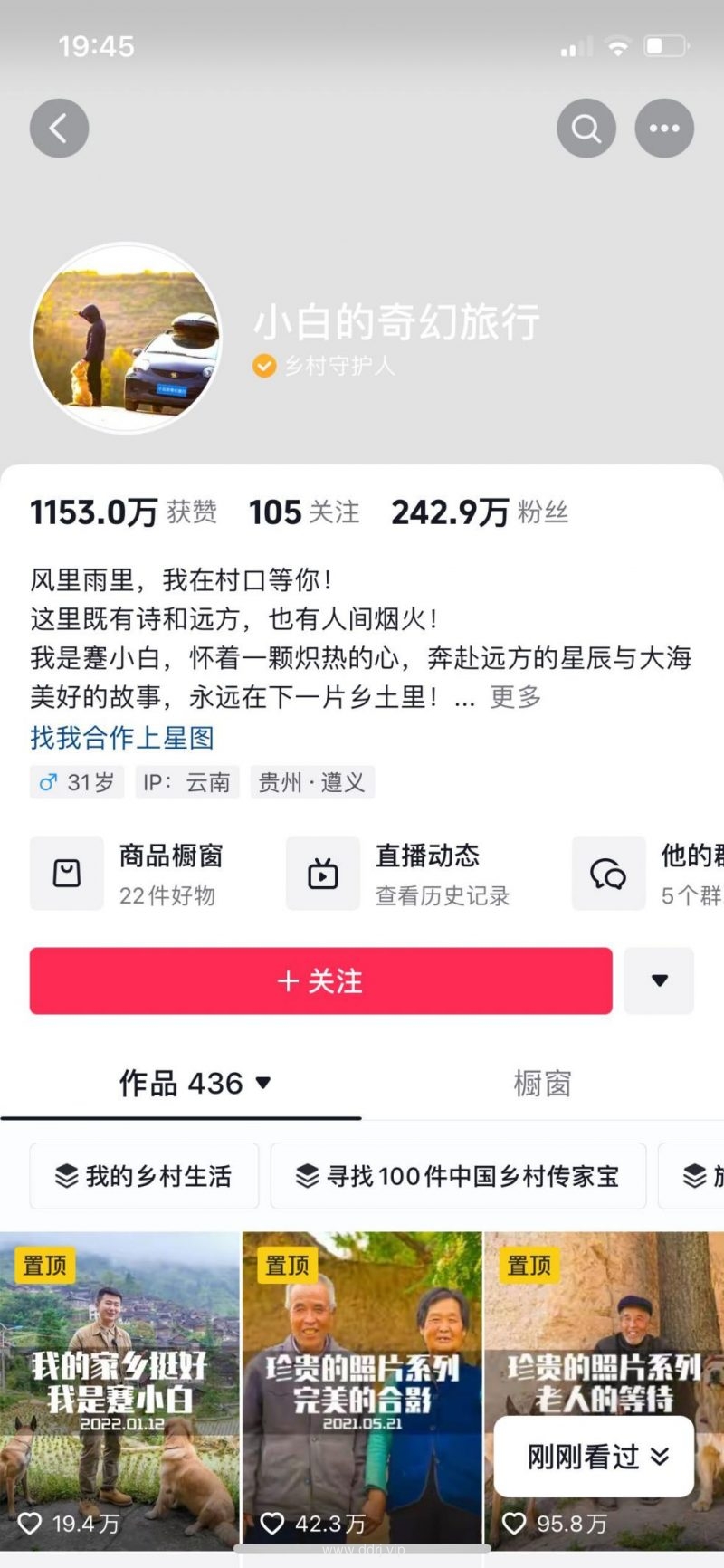
Task: Follow this account with the 关注 button
Action: click(x=320, y=981)
